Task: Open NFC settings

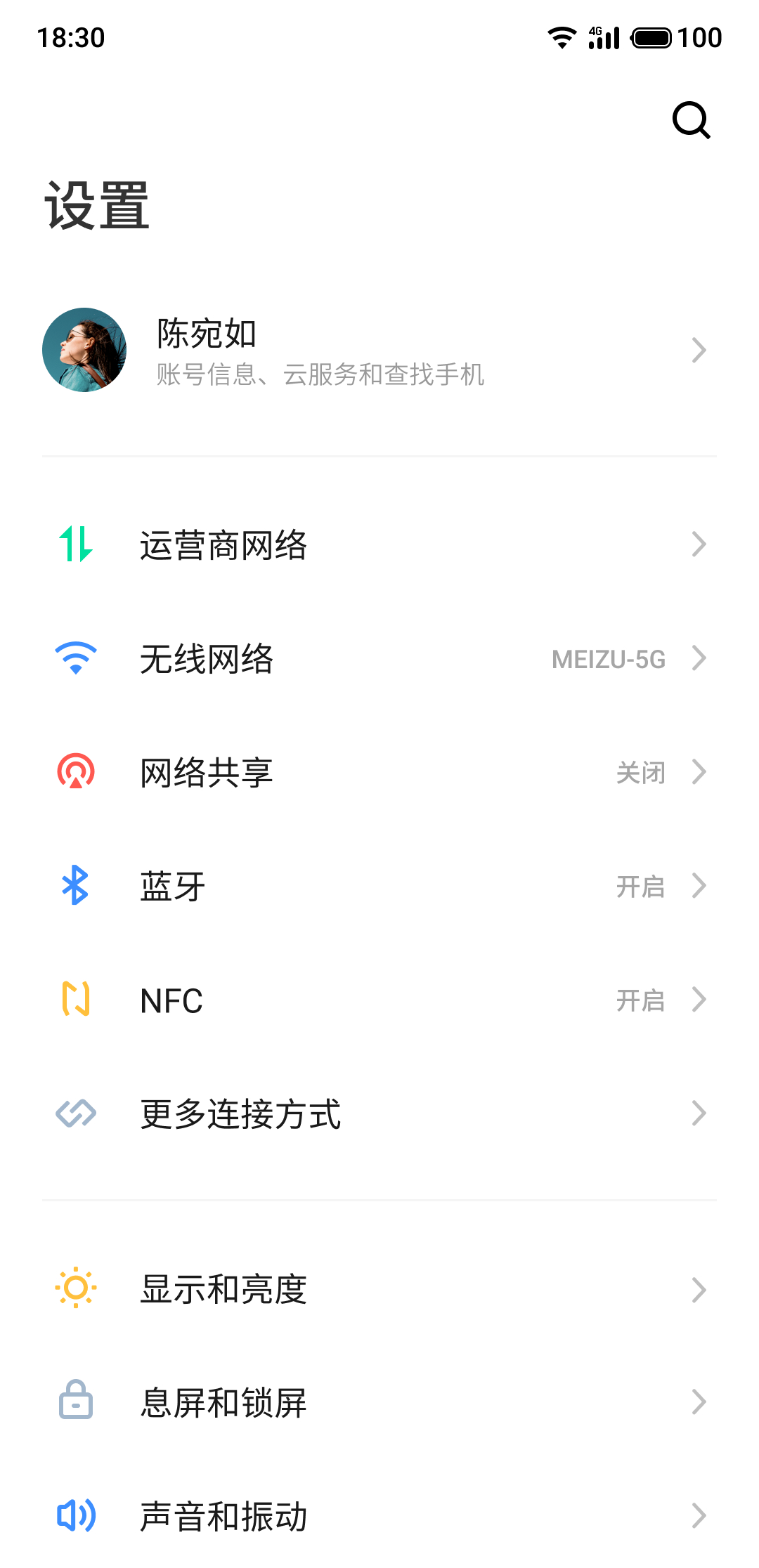Action: [x=379, y=1000]
